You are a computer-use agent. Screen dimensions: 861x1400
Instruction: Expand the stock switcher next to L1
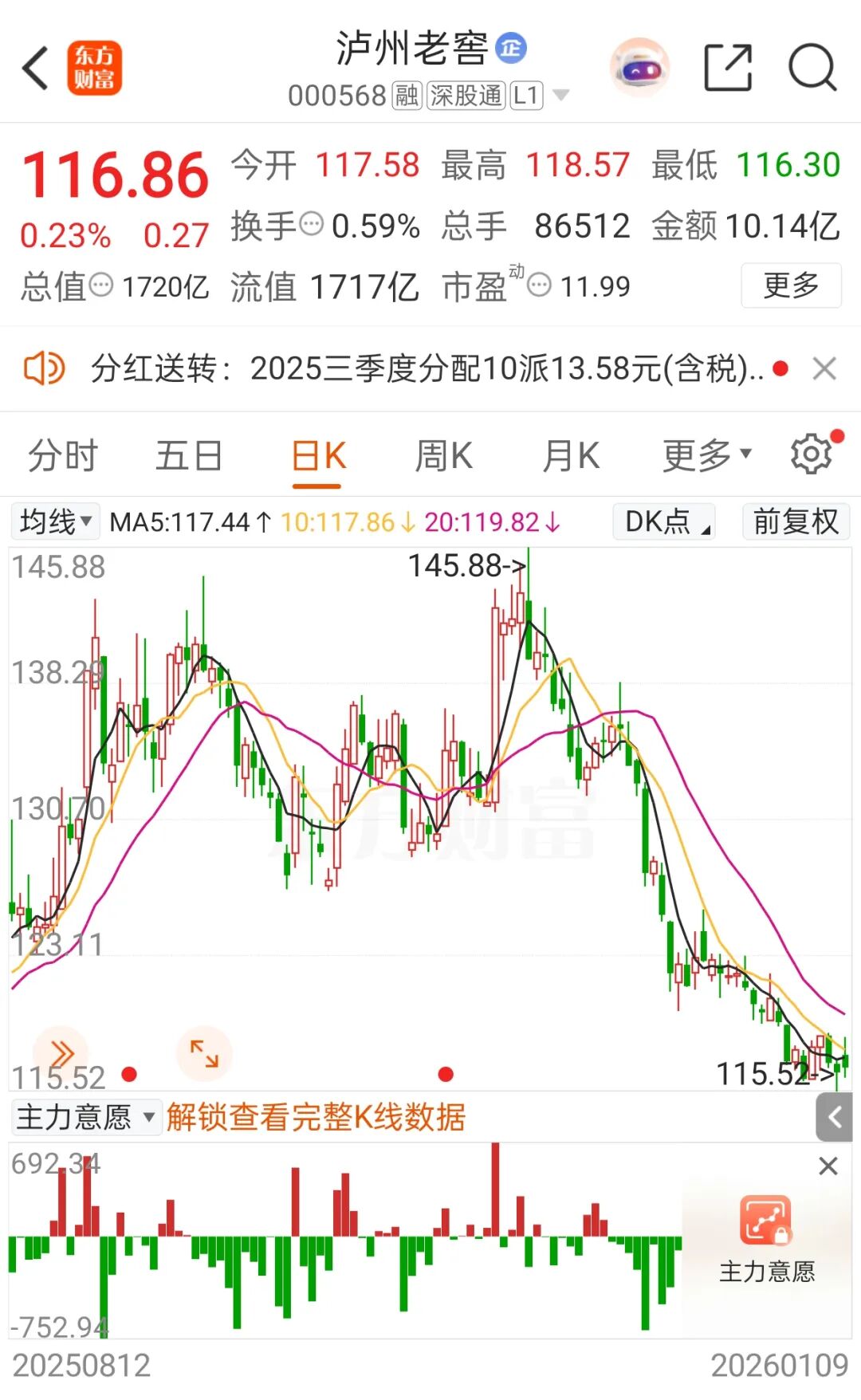pyautogui.click(x=561, y=96)
